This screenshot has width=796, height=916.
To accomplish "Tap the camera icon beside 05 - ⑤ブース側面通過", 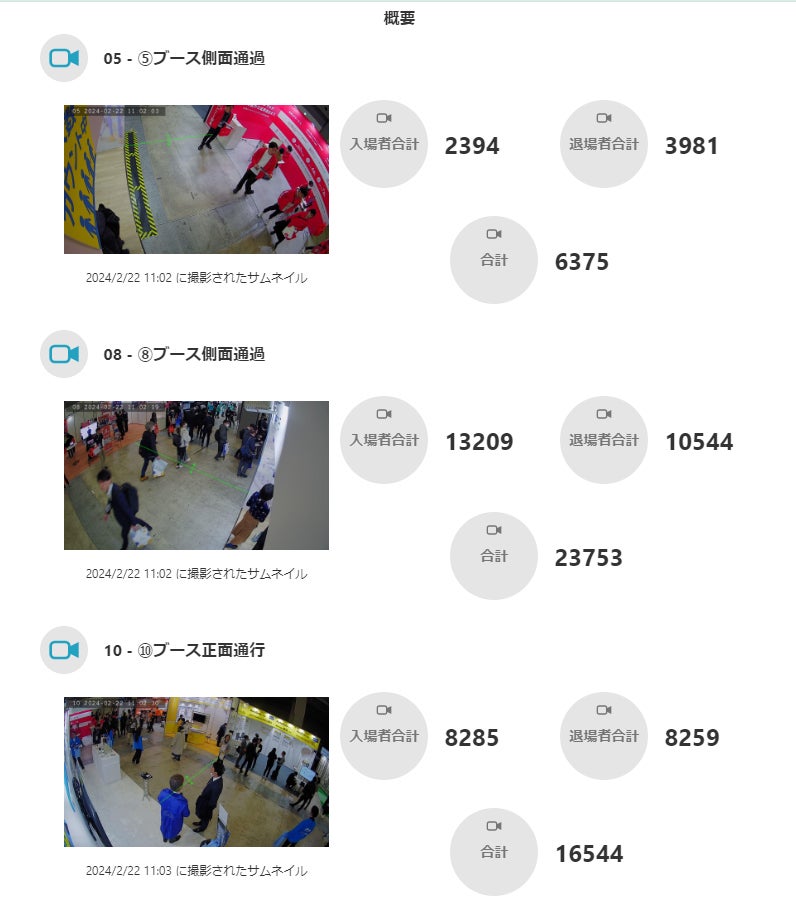I will click(64, 58).
